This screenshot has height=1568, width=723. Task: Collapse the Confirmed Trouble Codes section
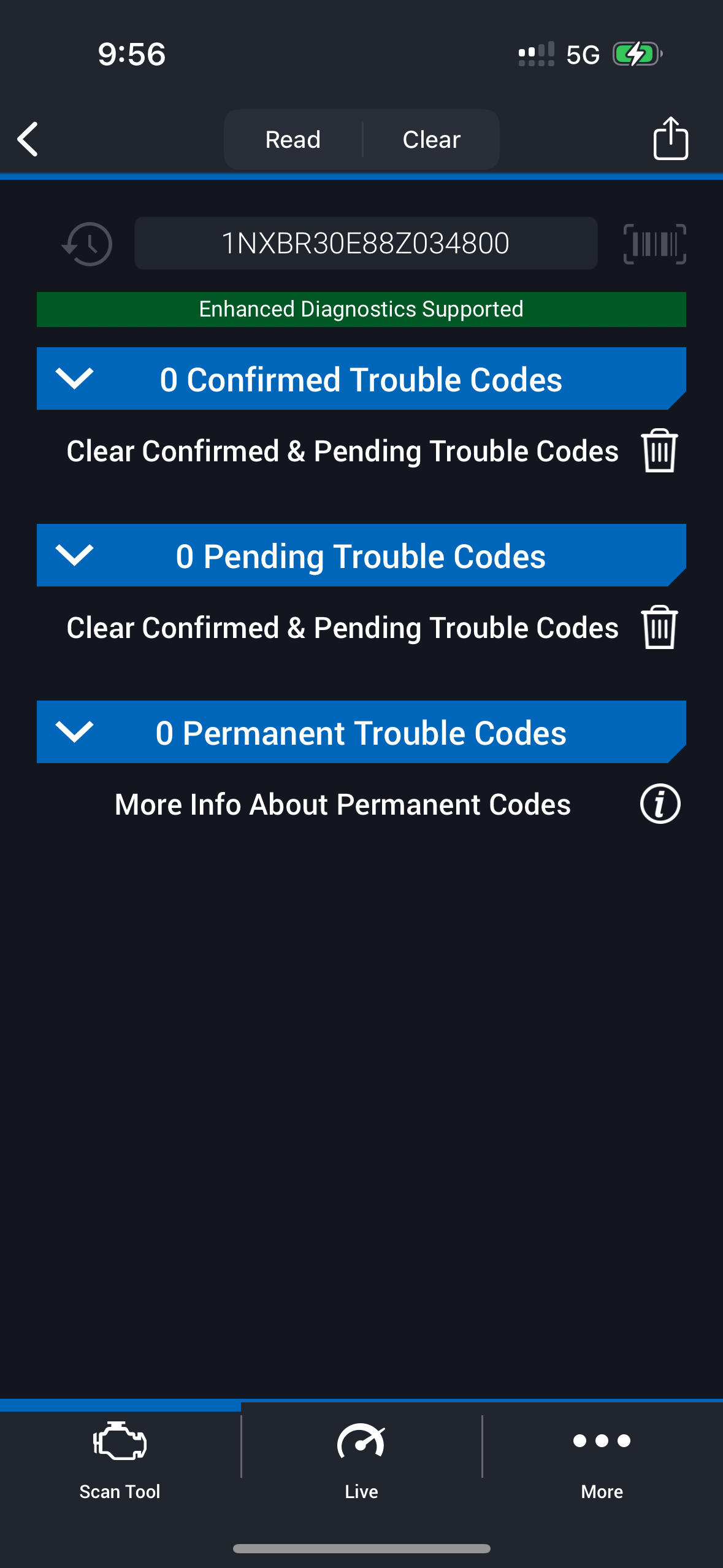coord(74,379)
